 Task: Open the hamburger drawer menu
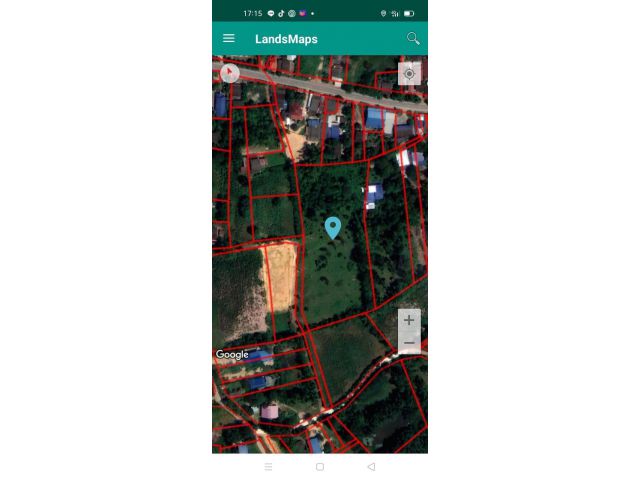(229, 39)
